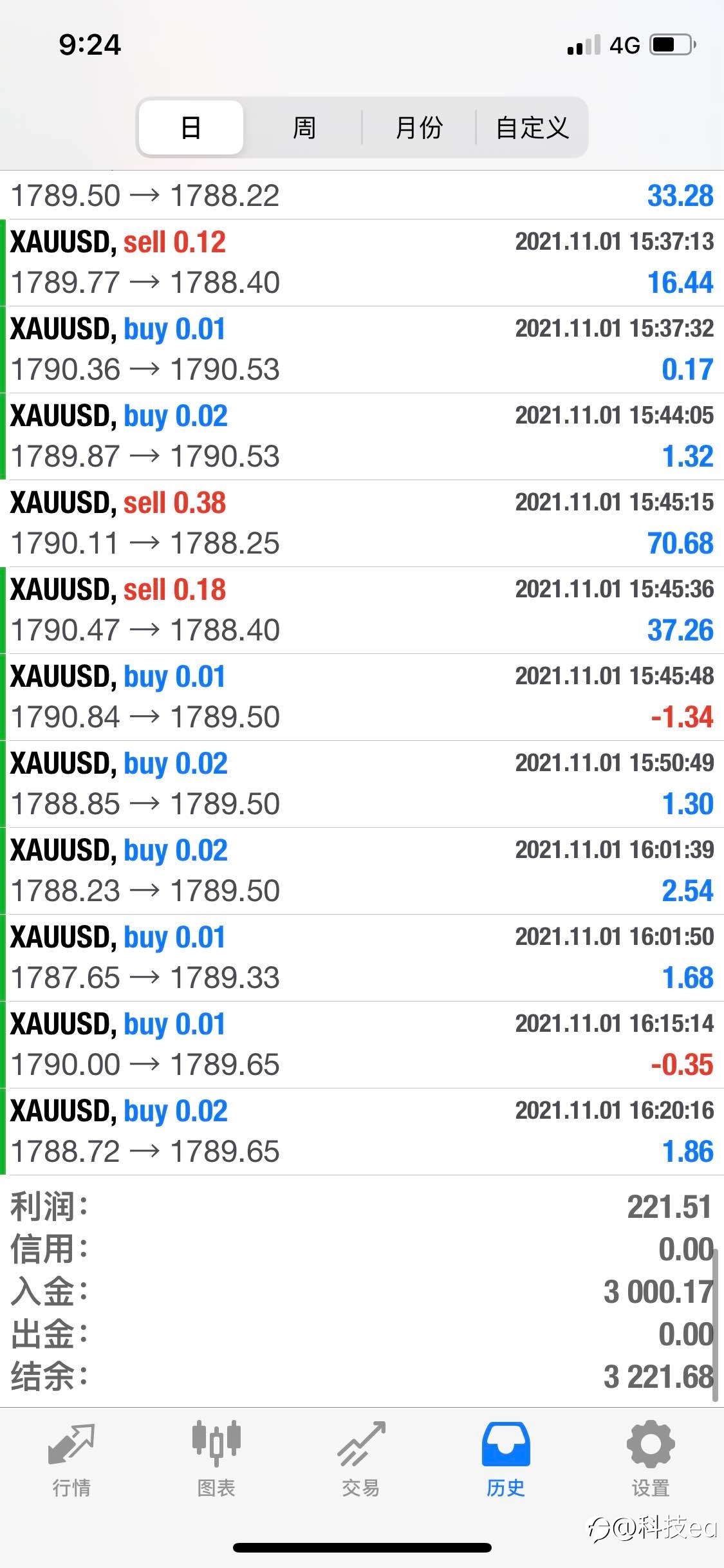View the buy 0.01 trade at 15:45:48
The width and height of the screenshot is (724, 1568).
(362, 697)
